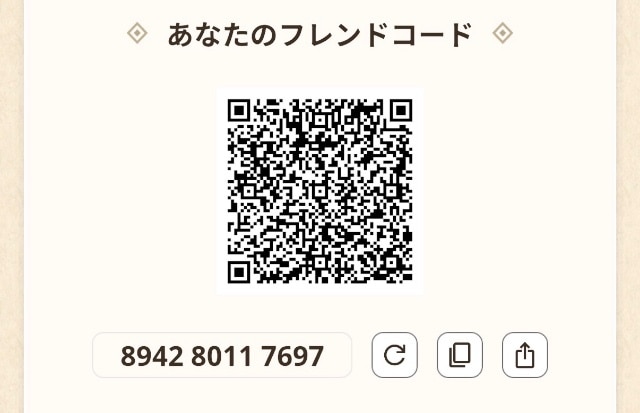Viewport: 640px width, 413px height.
Task: Regenerate the friend code with refresh icon
Action: [x=394, y=355]
